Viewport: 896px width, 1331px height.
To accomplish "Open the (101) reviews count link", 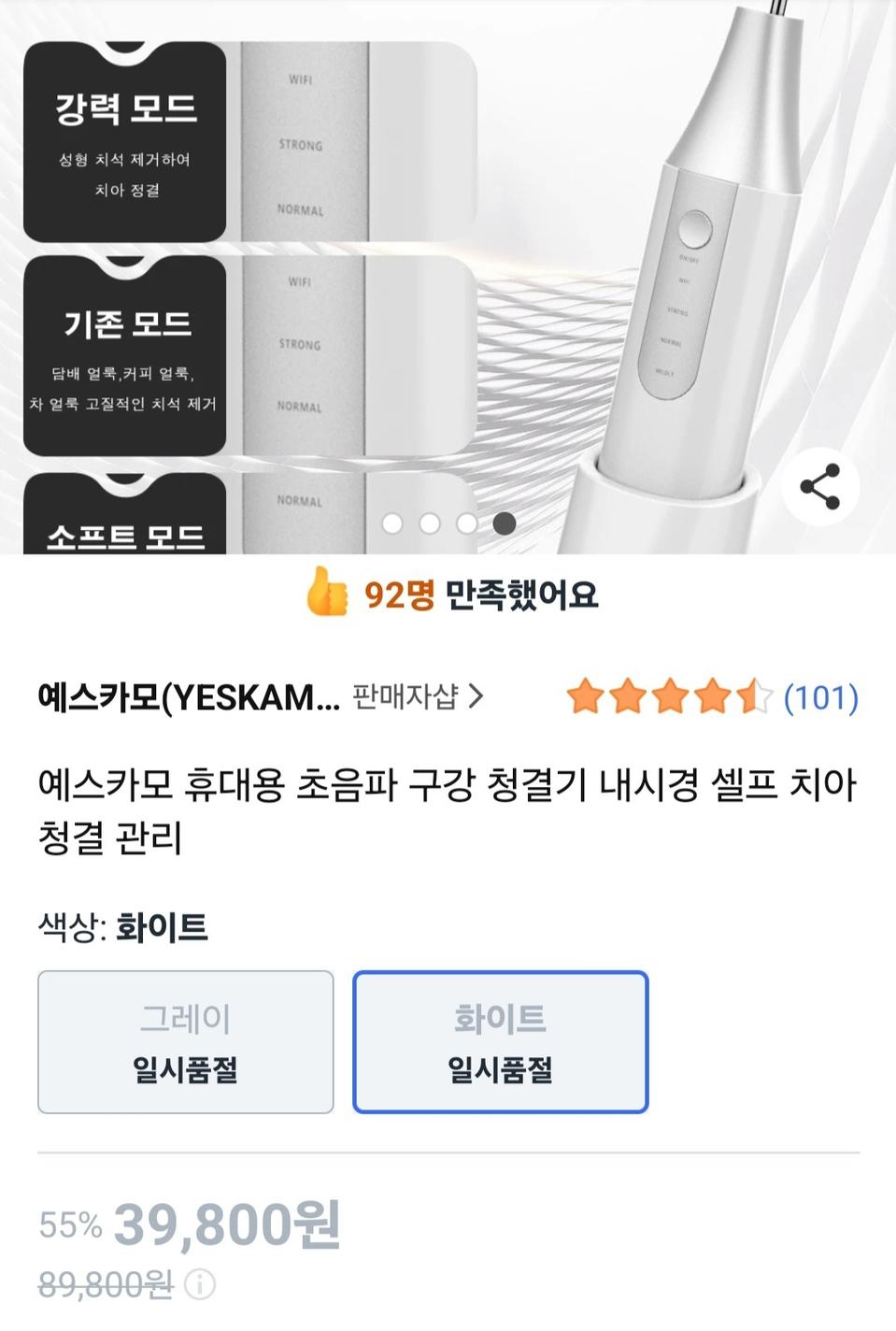I will [819, 699].
